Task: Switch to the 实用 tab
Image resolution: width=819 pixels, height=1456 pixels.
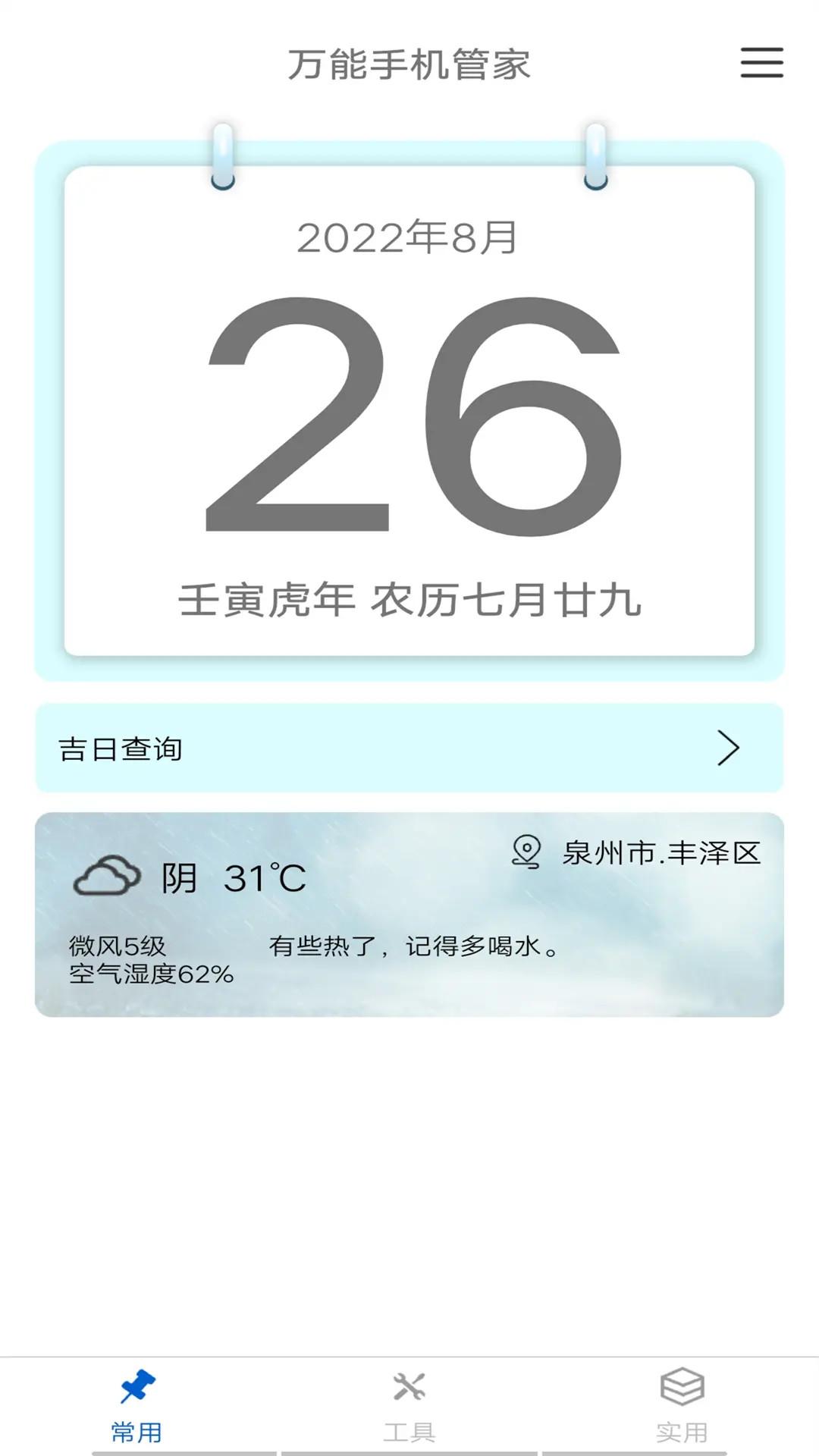Action: (682, 1407)
